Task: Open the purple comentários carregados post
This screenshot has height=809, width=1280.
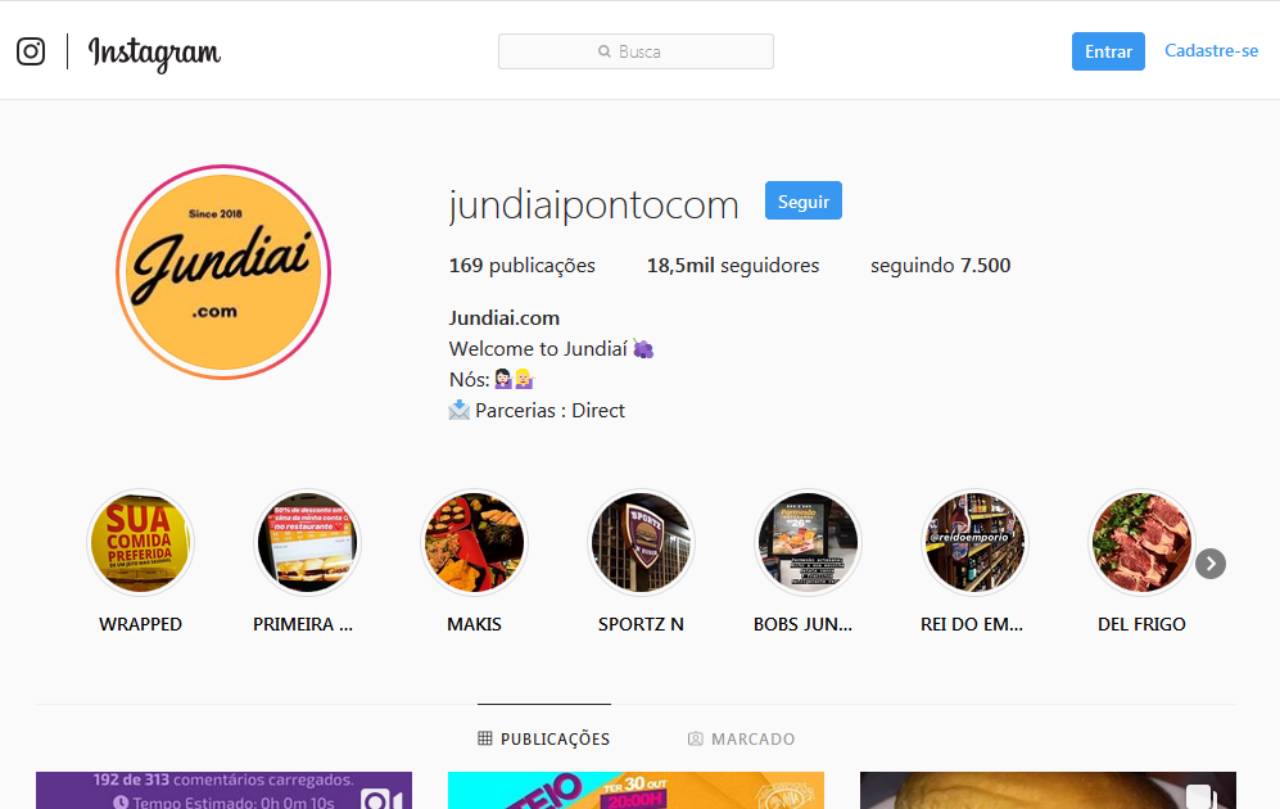Action: click(224, 790)
